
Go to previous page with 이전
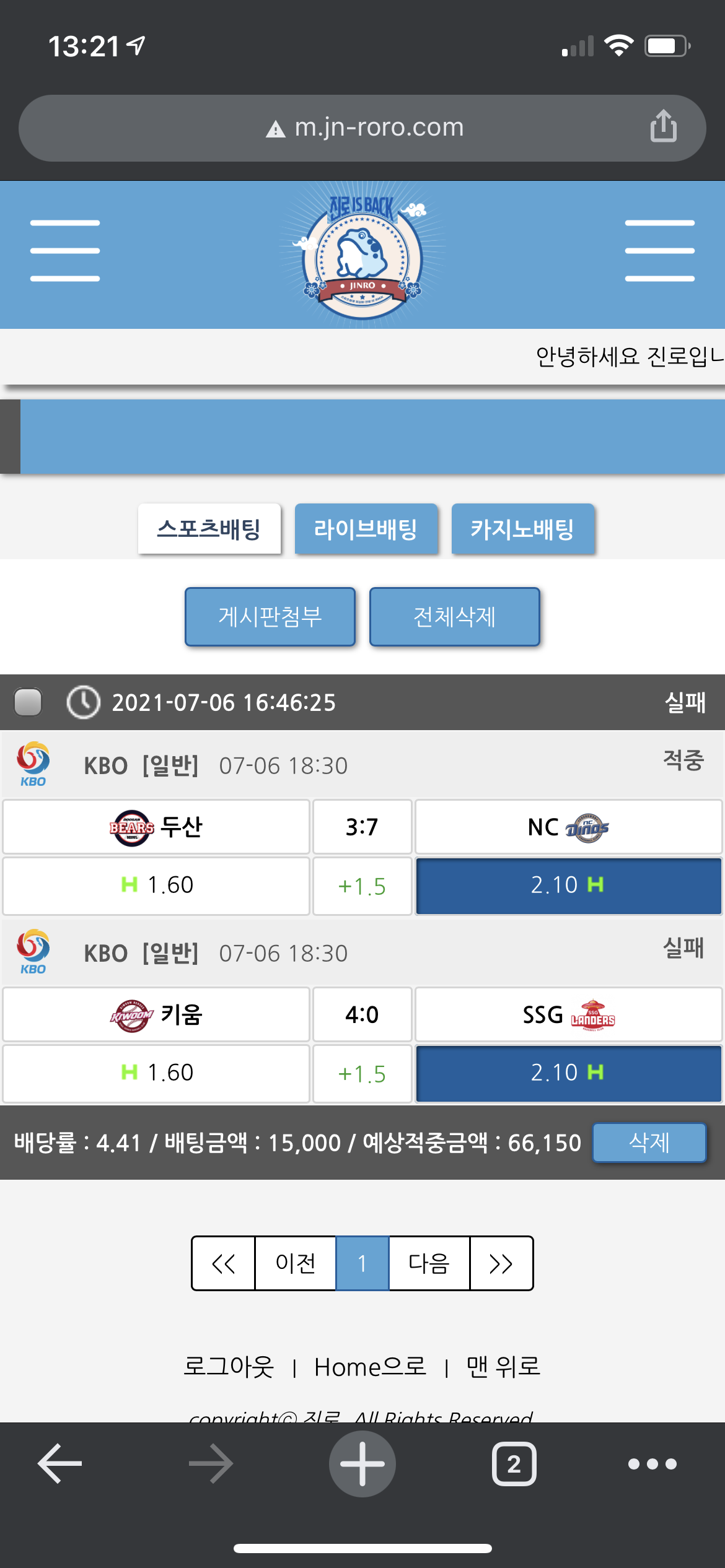(x=296, y=1263)
